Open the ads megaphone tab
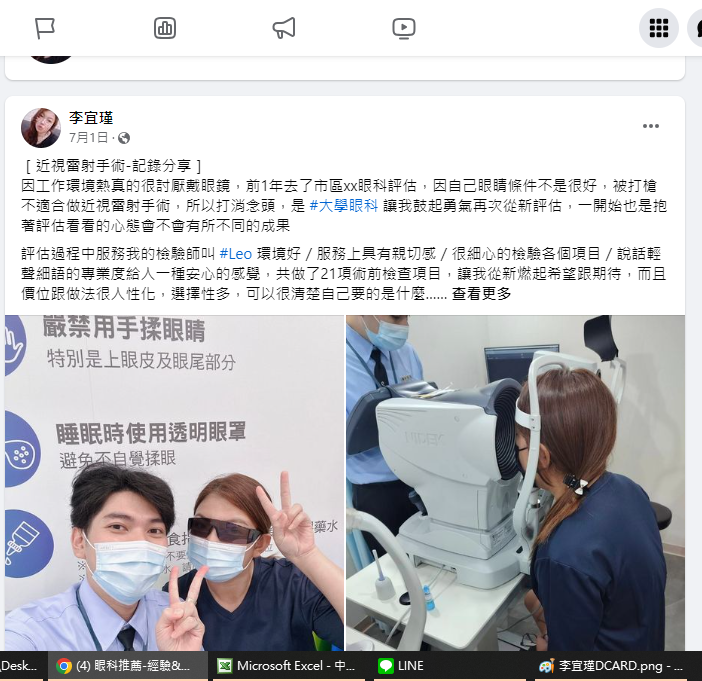Screen dimensions: 702x681 pyautogui.click(x=284, y=28)
